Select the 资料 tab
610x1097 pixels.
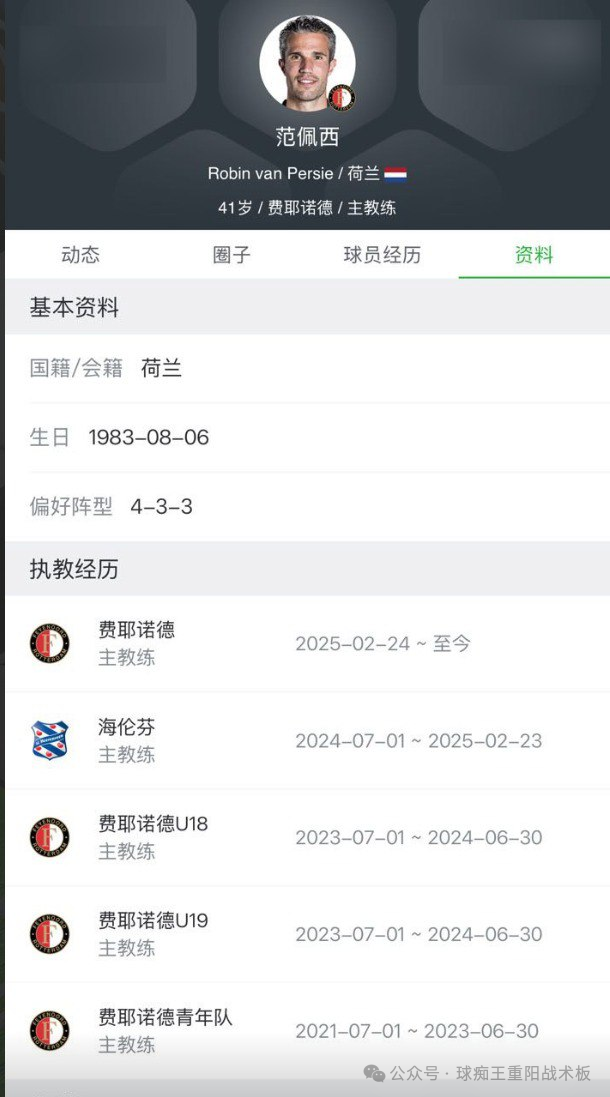point(533,255)
